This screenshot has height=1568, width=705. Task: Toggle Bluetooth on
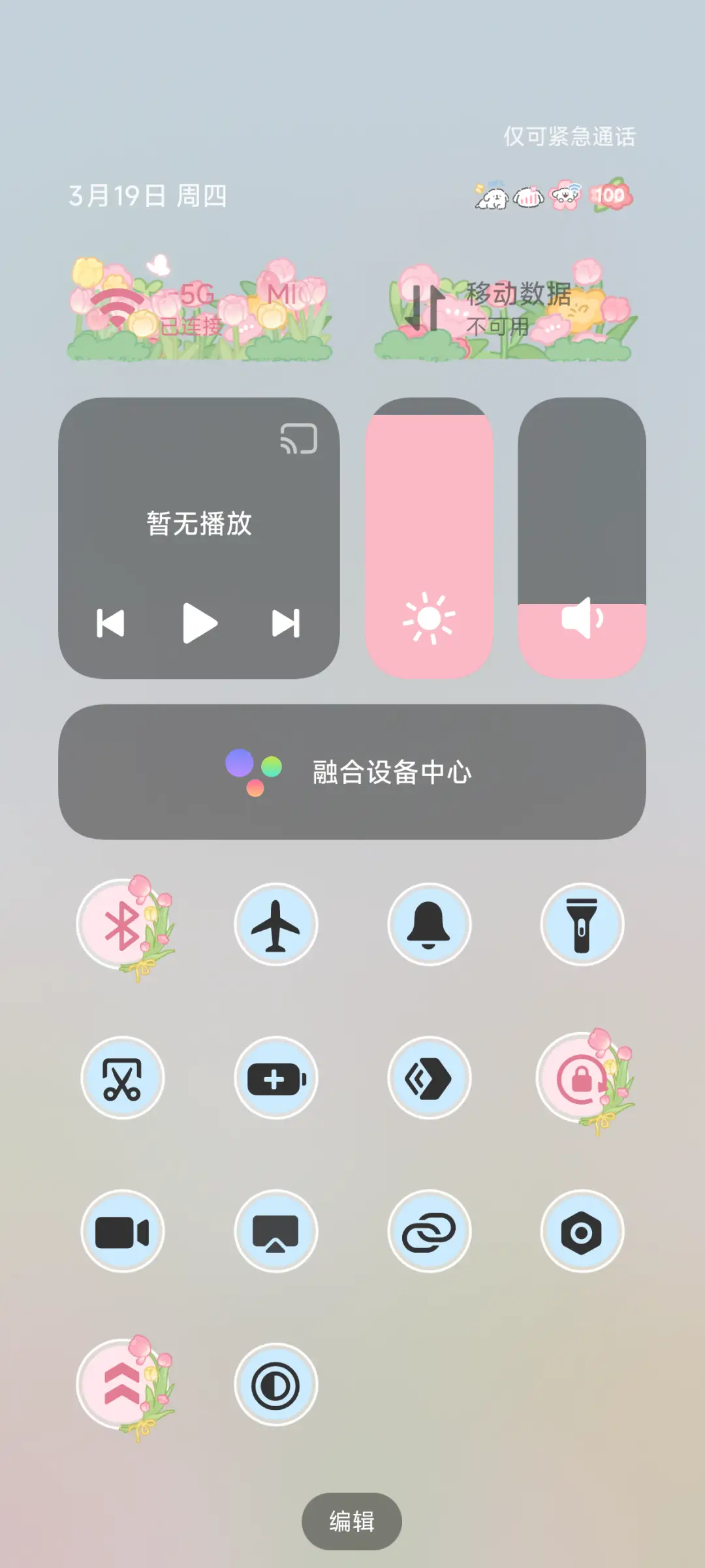point(122,926)
